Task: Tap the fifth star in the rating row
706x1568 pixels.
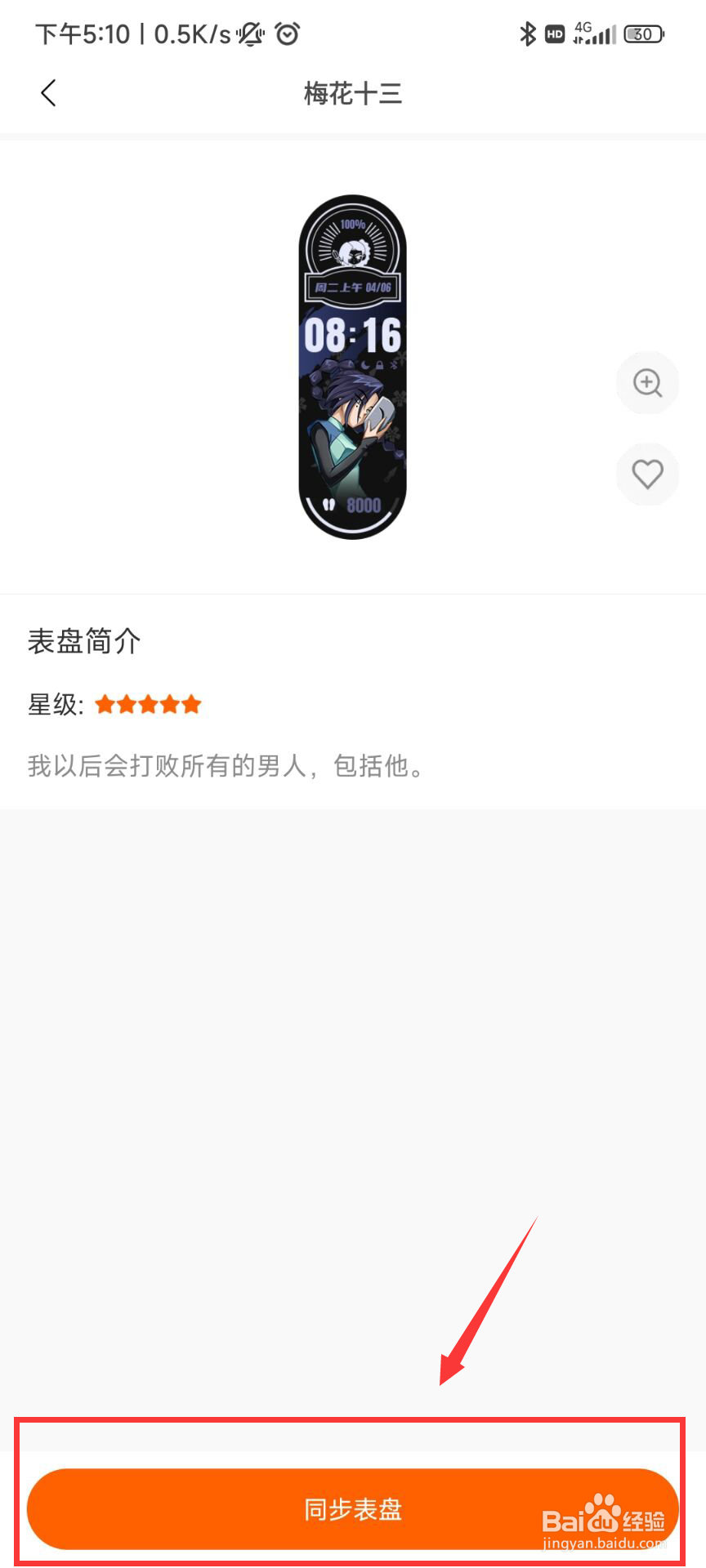Action: coord(190,703)
